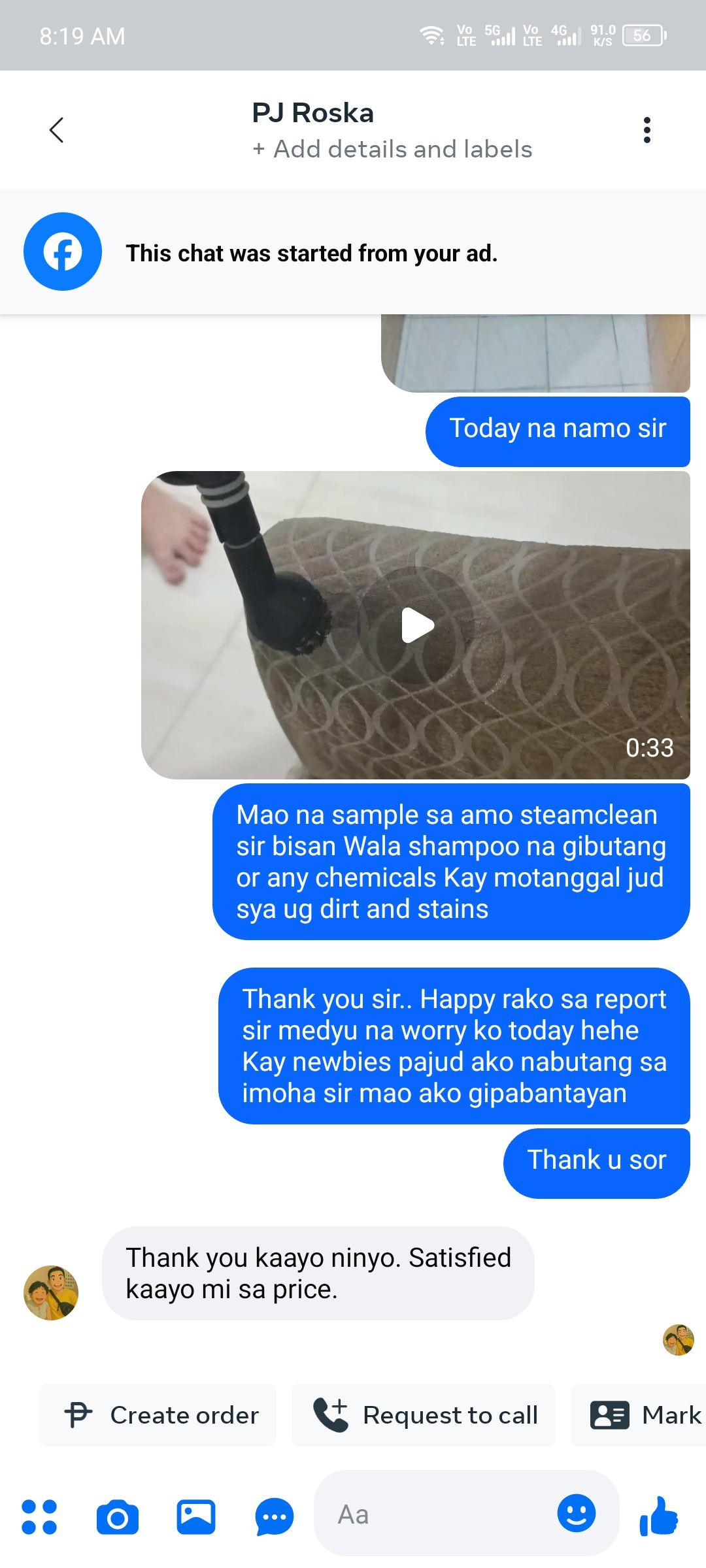Open the four-dot more options menu
Viewport: 706px width, 1568px height.
(39, 1516)
